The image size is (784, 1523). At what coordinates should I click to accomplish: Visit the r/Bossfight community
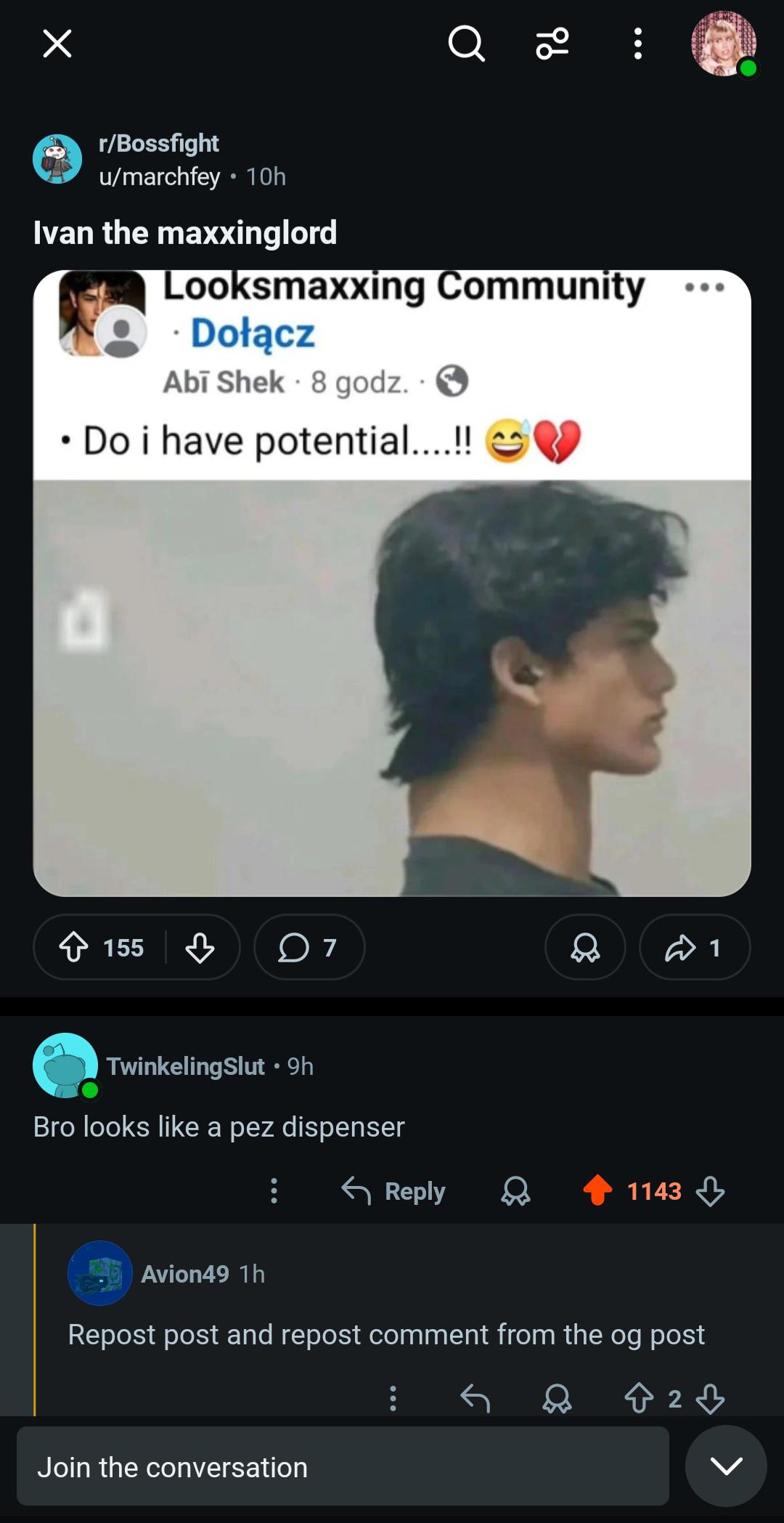coord(159,143)
